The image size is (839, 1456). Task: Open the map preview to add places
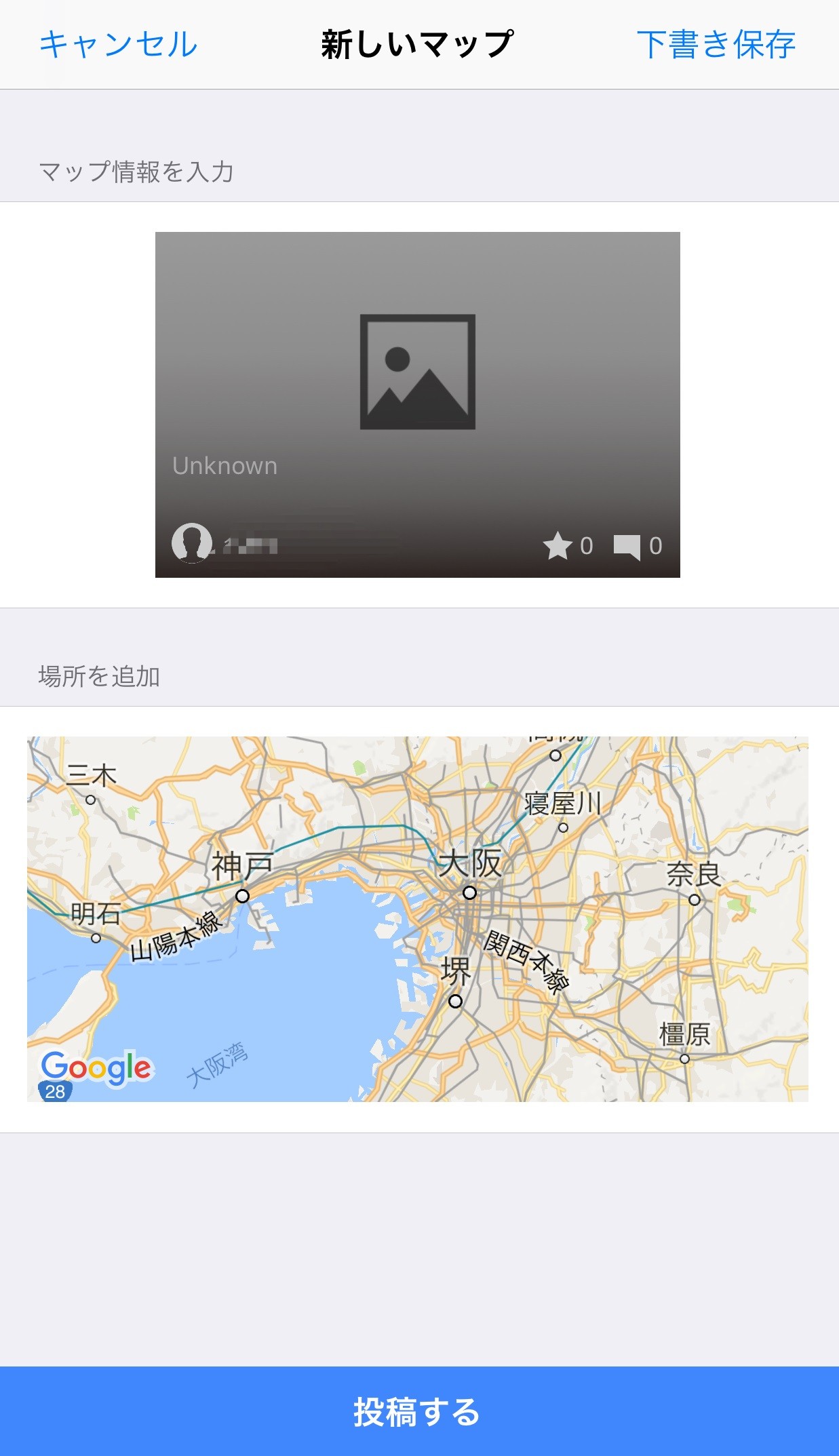pyautogui.click(x=417, y=918)
